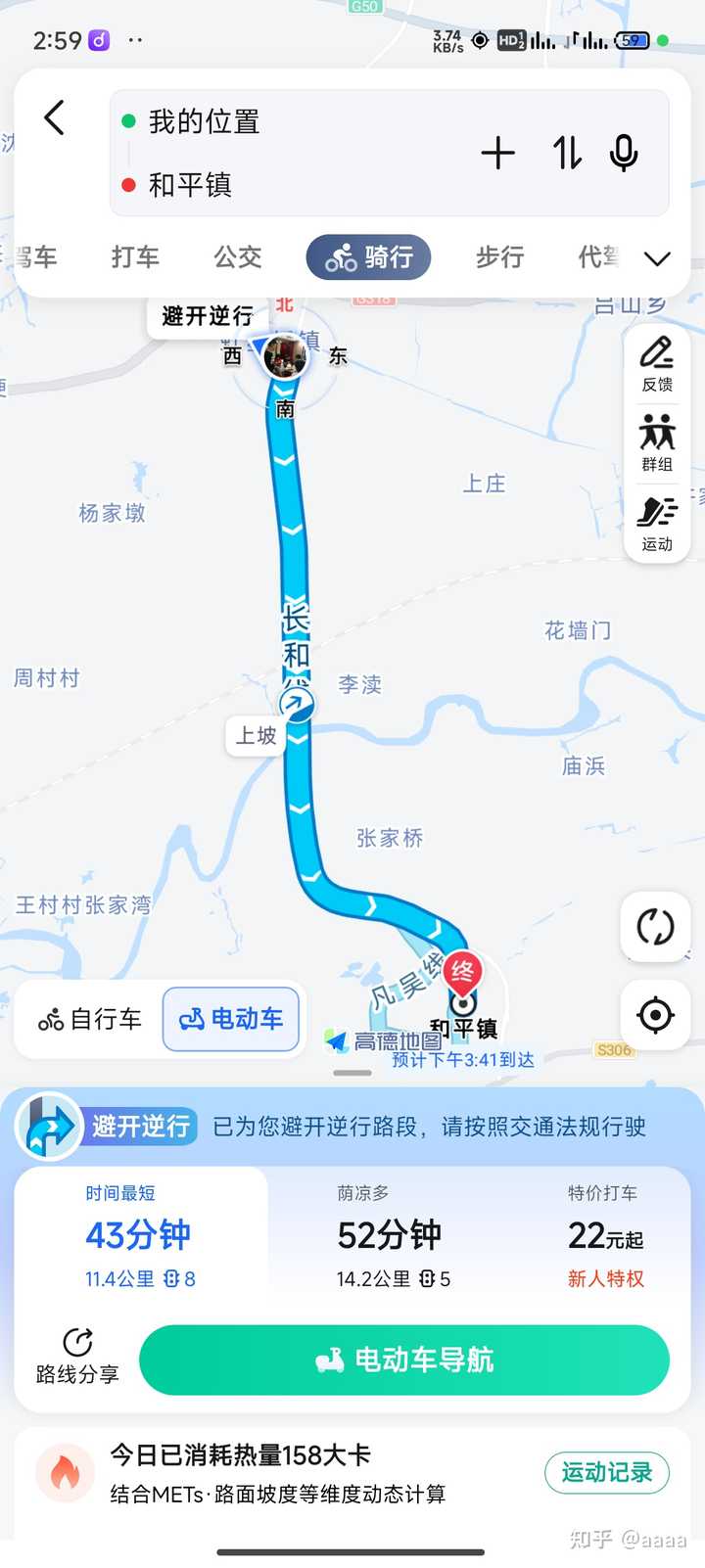Open the 公交 public transit tab
This screenshot has width=705, height=1568.
pos(237,257)
